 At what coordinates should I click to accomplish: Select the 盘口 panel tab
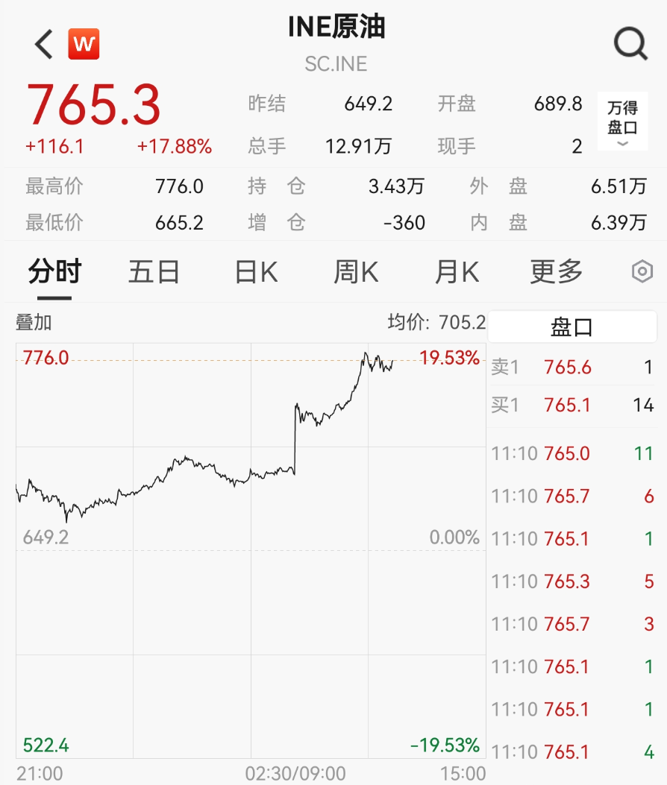click(572, 325)
